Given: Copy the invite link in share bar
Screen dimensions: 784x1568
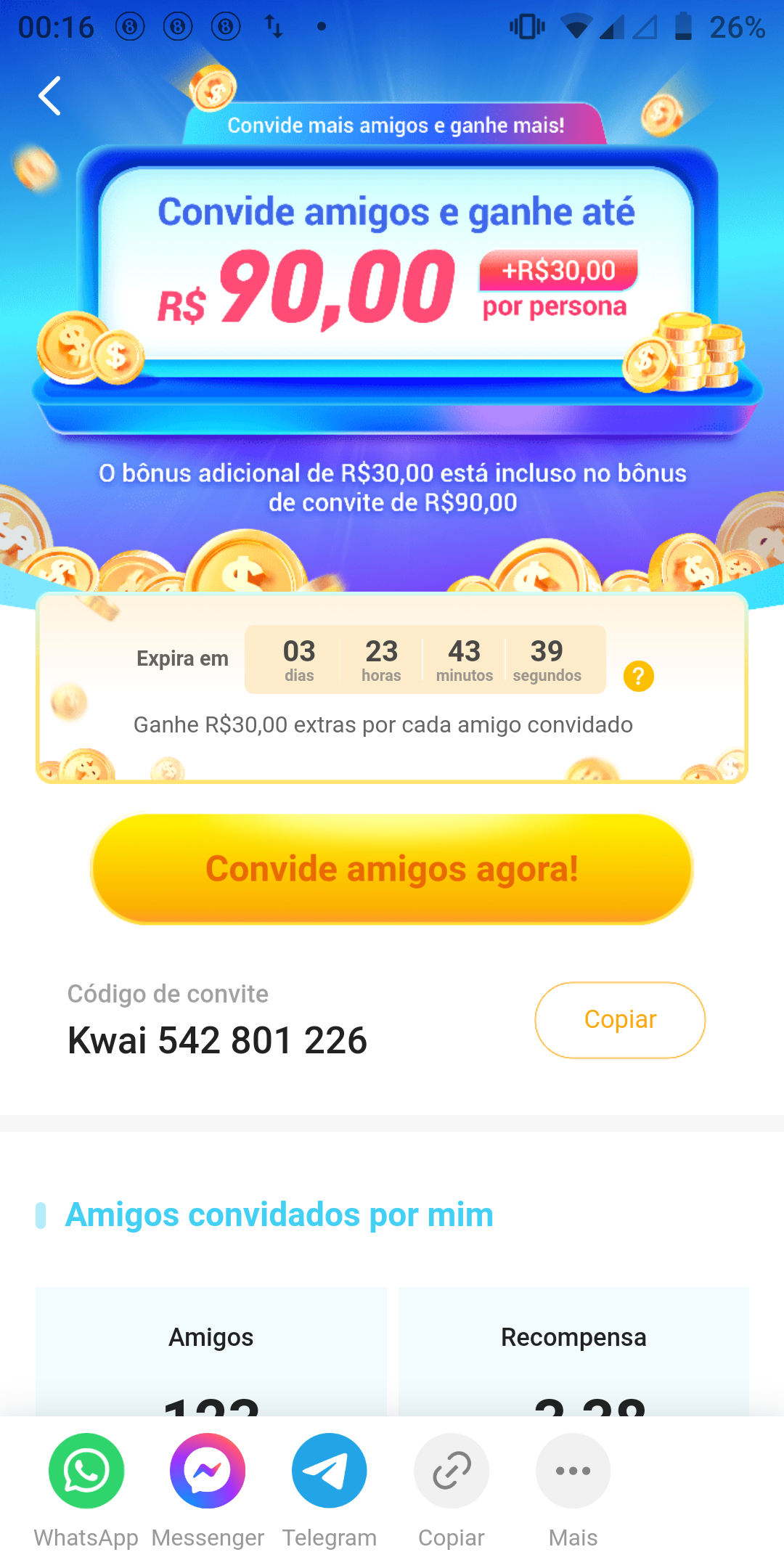Looking at the screenshot, I should pos(452,1471).
